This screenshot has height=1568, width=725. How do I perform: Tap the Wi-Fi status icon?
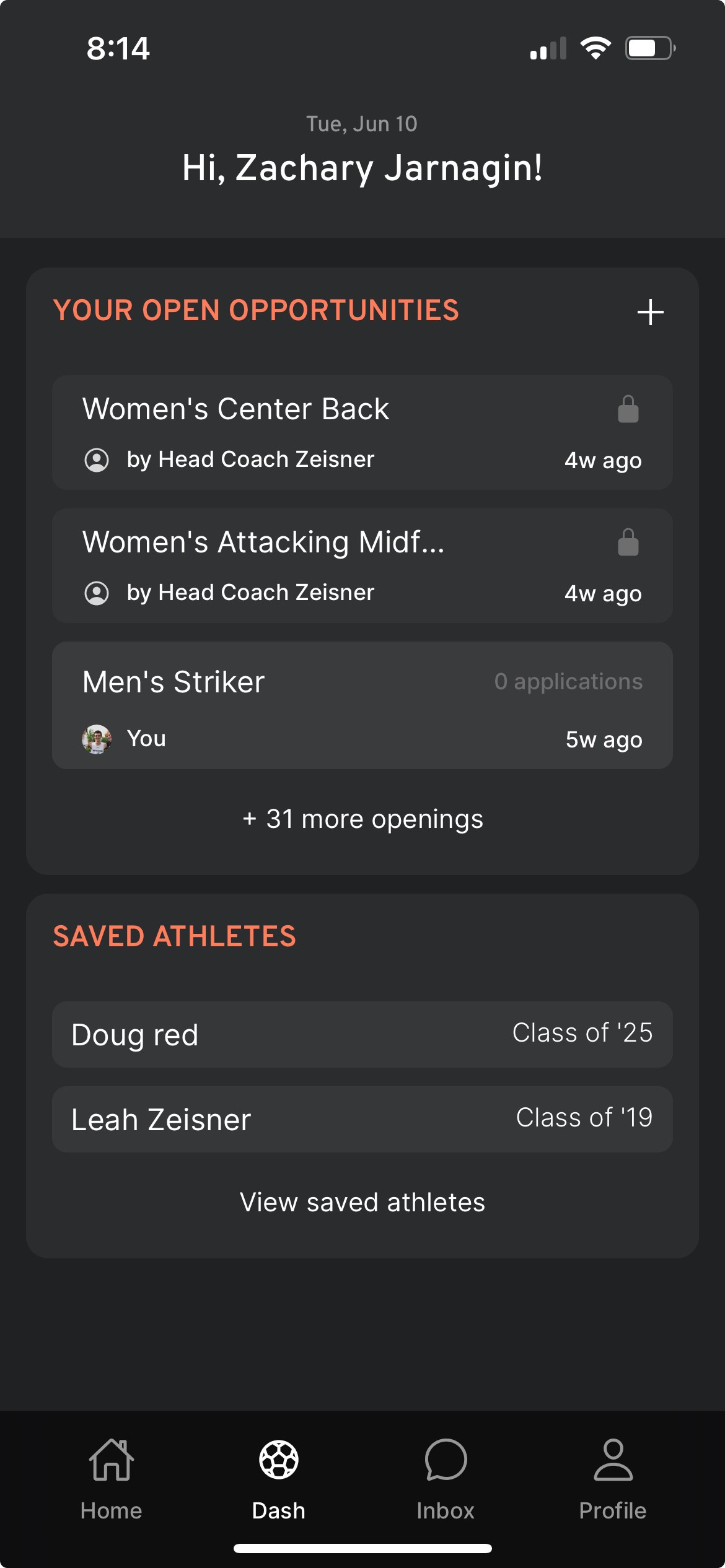pos(596,48)
